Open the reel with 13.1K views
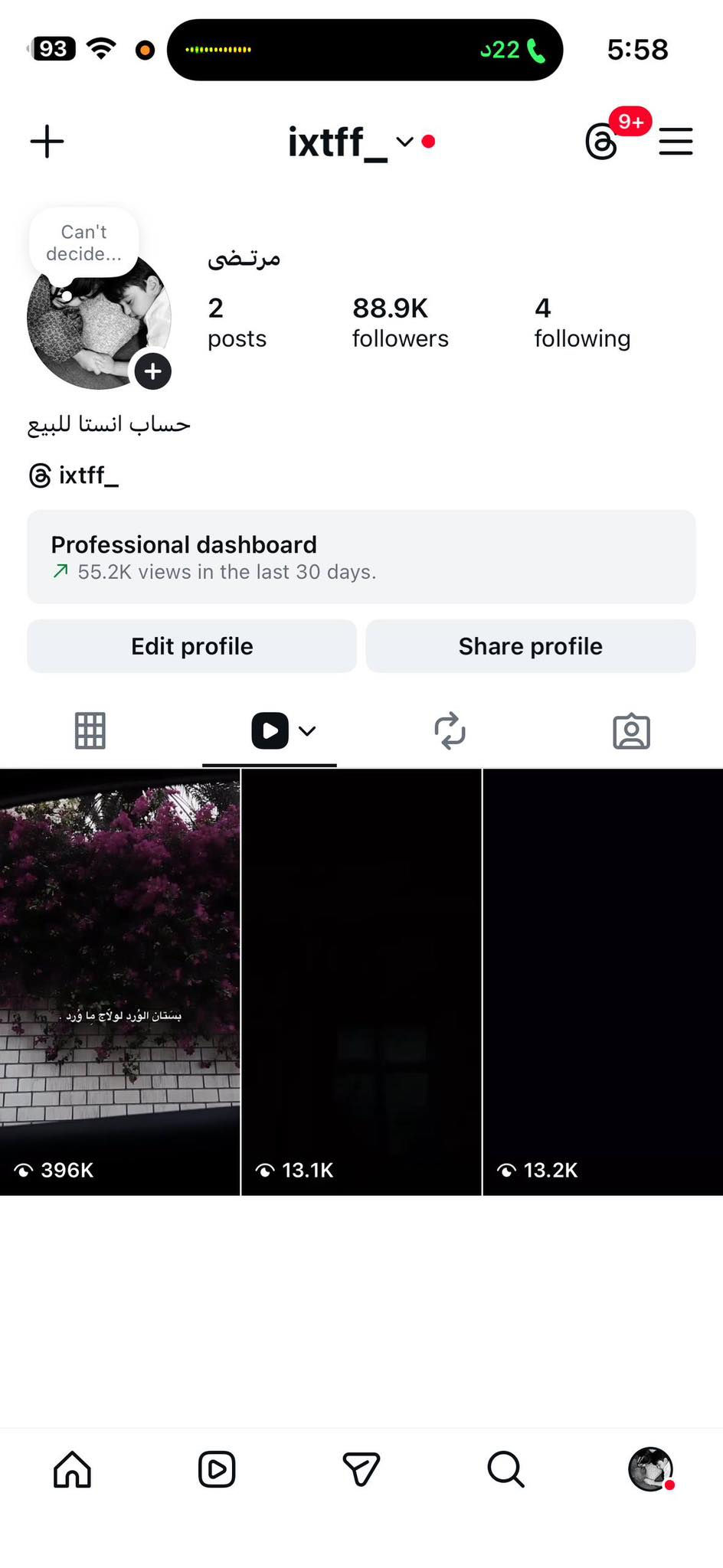Screen dimensions: 723x1568 point(361,982)
